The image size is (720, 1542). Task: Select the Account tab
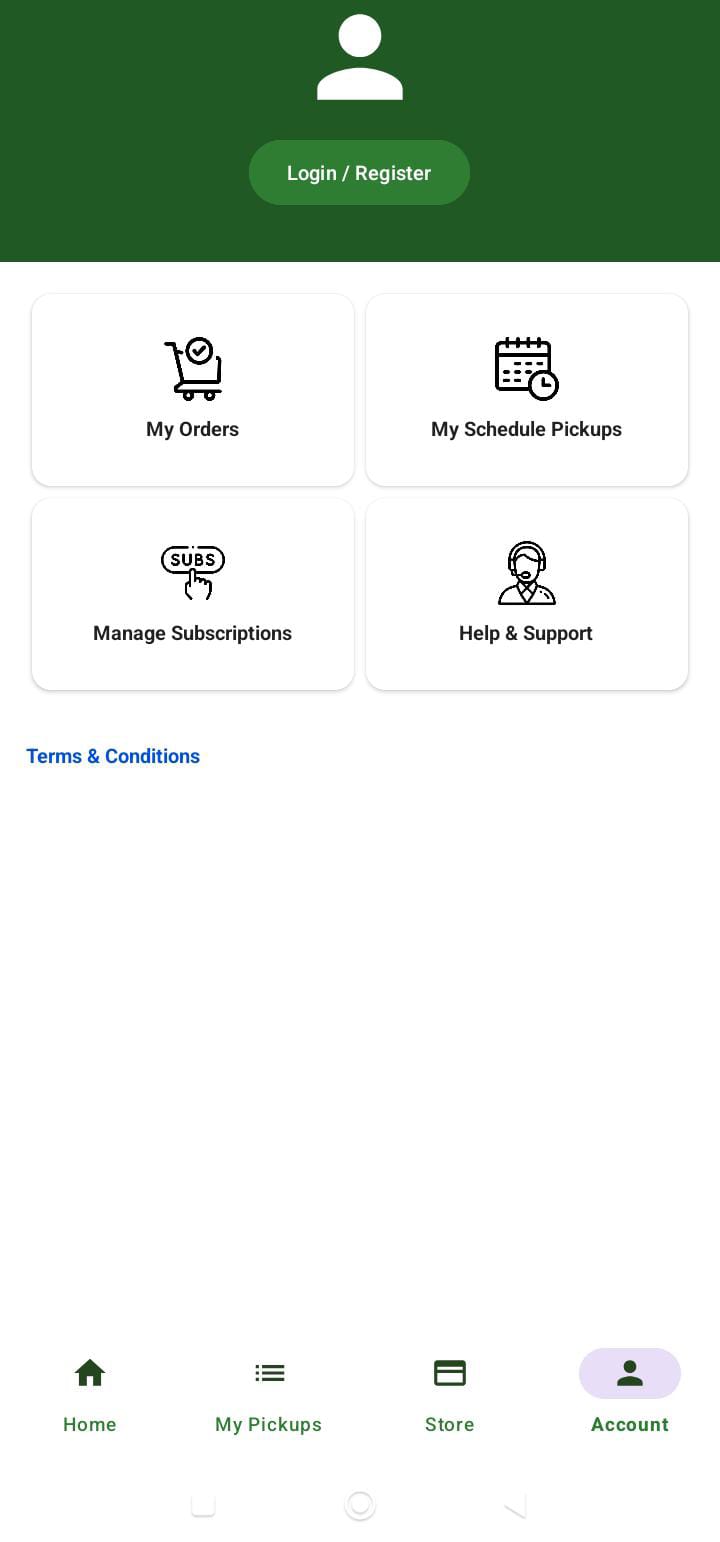click(629, 1395)
